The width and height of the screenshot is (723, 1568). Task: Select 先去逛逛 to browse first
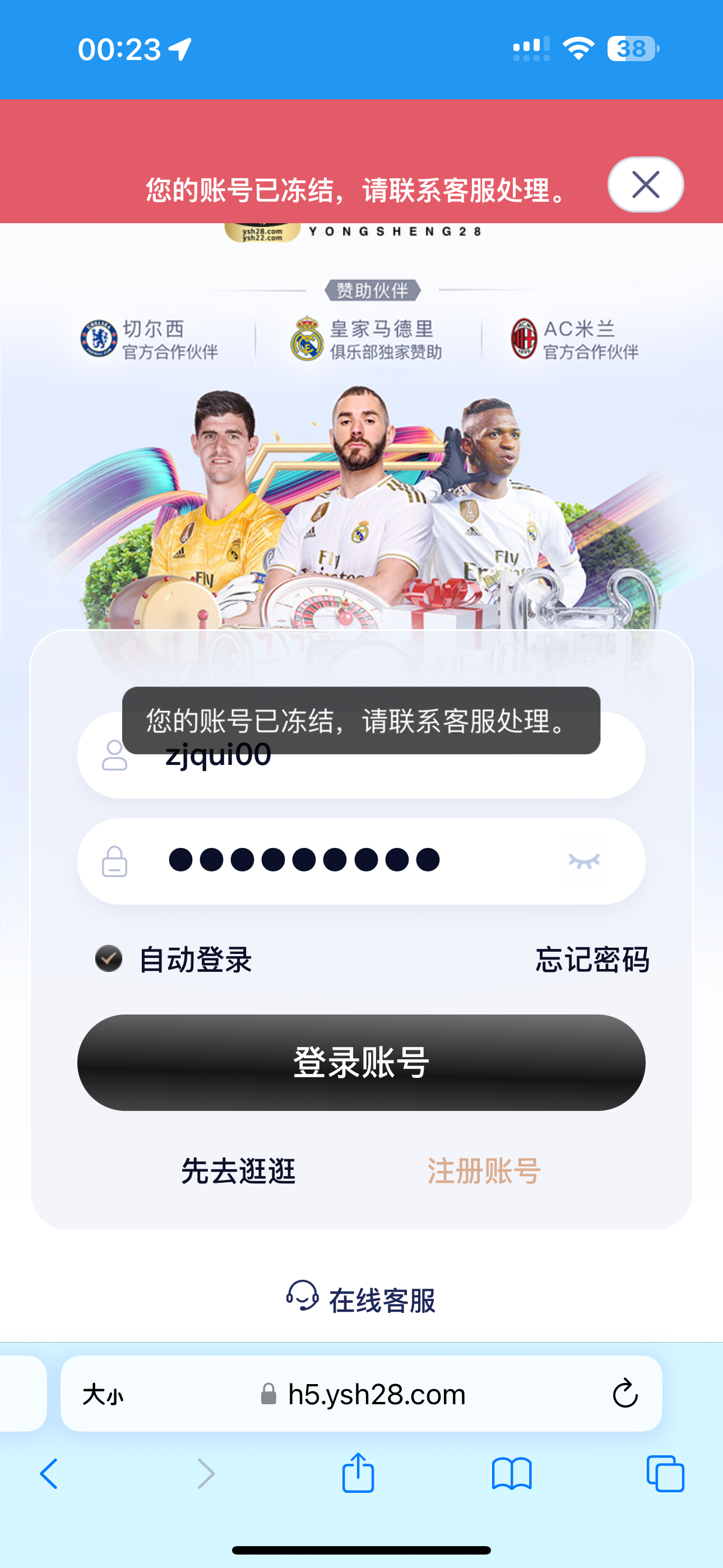coord(238,1170)
